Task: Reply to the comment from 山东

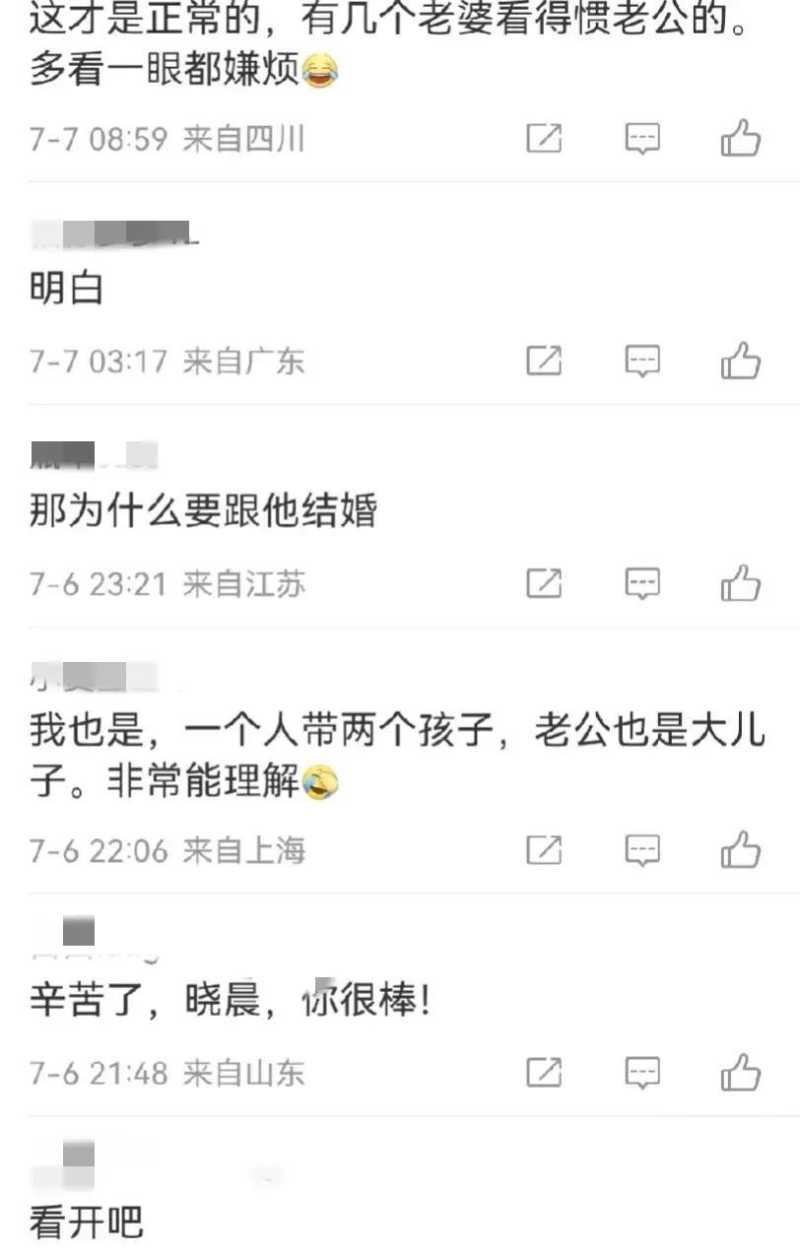Action: 643,1071
